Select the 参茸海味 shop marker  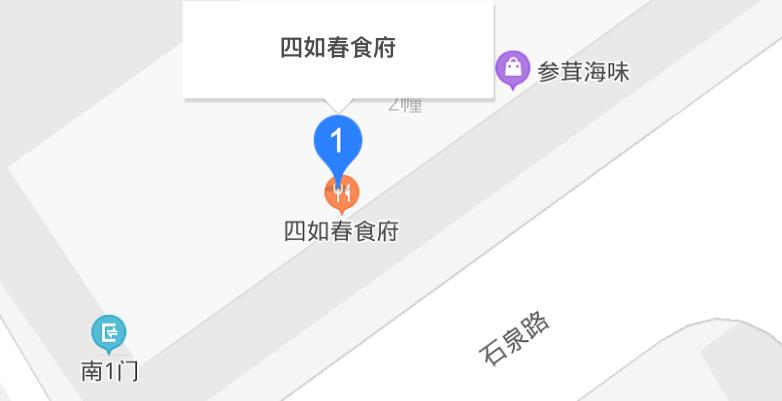click(512, 69)
